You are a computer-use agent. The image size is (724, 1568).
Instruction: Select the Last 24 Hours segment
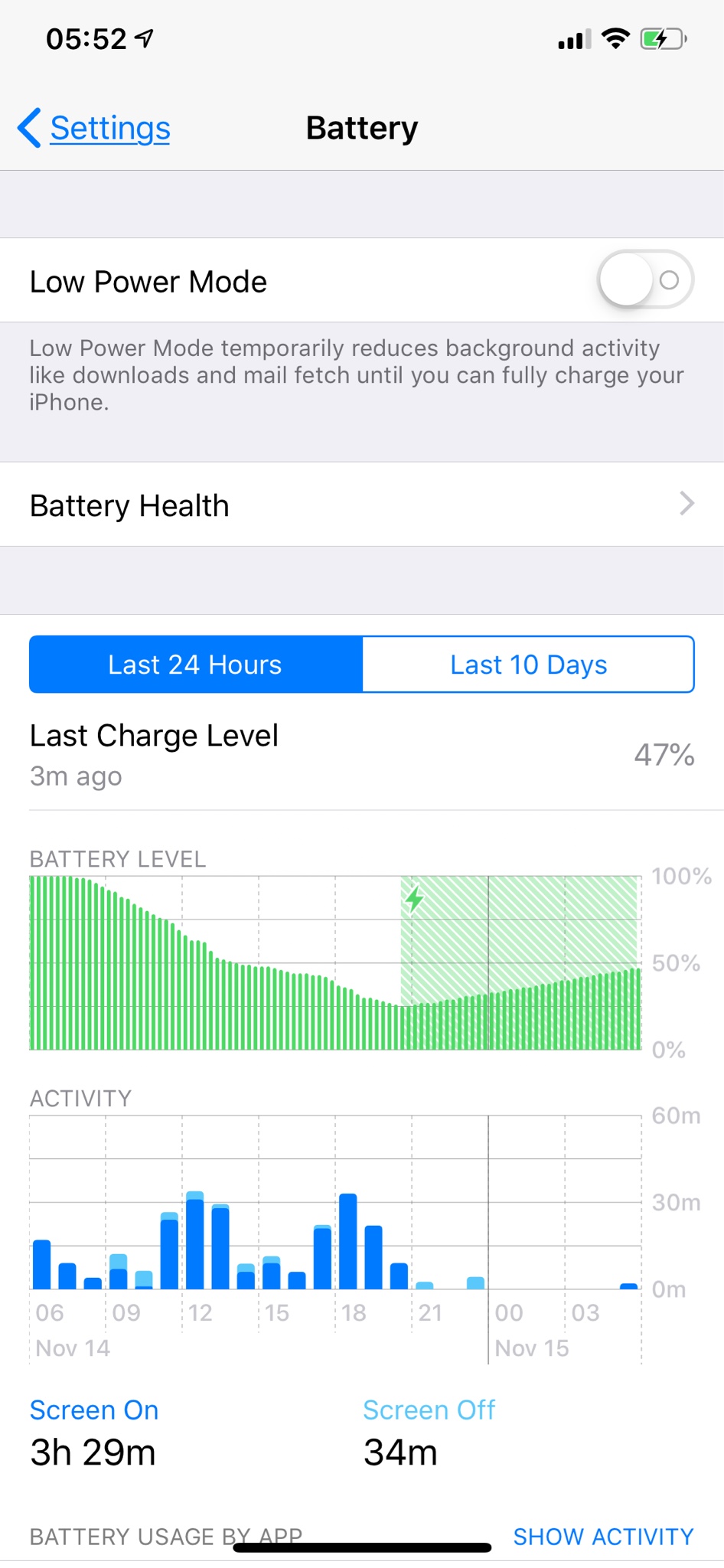click(x=195, y=665)
